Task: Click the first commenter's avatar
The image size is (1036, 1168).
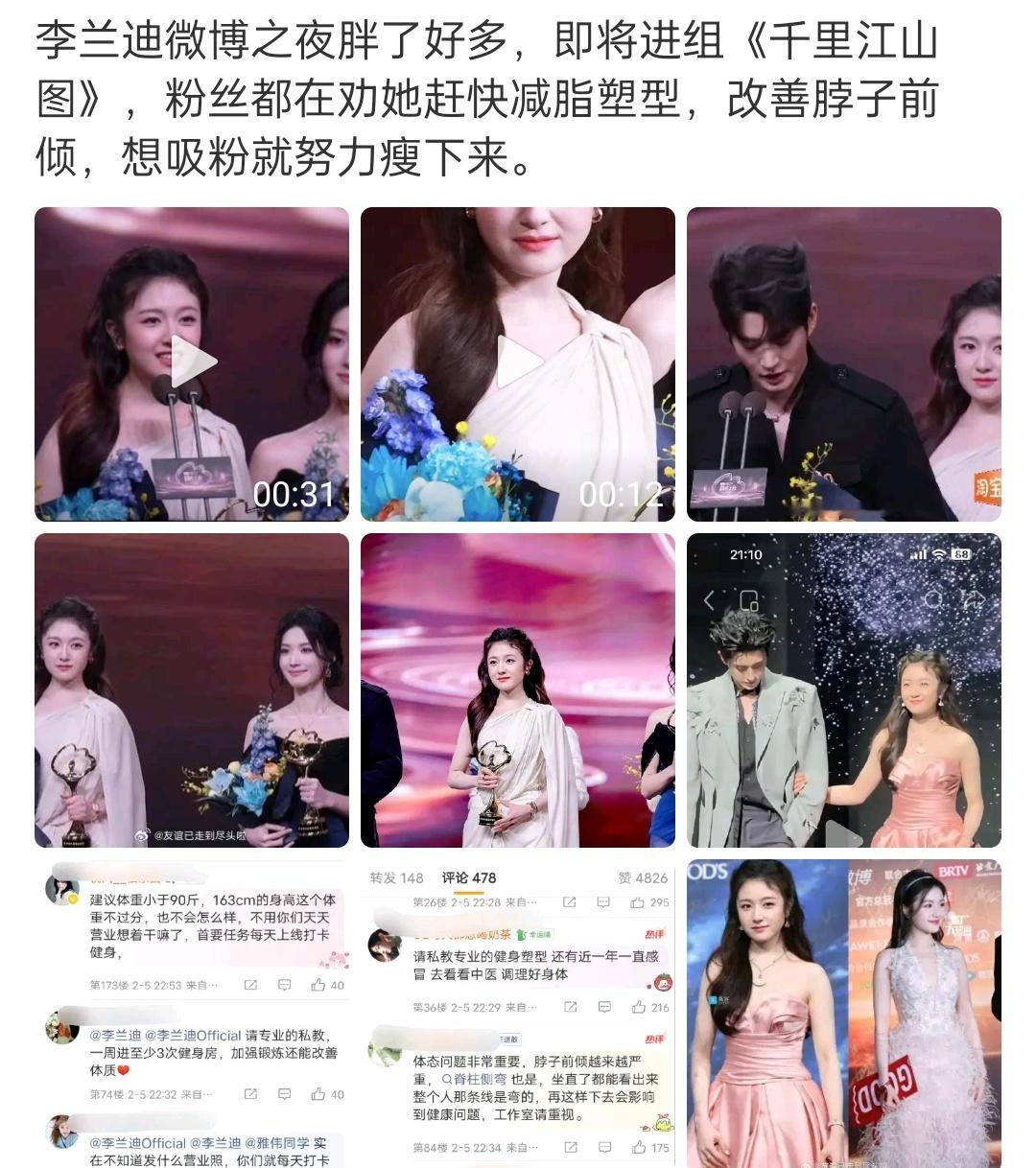Action: pos(61,891)
